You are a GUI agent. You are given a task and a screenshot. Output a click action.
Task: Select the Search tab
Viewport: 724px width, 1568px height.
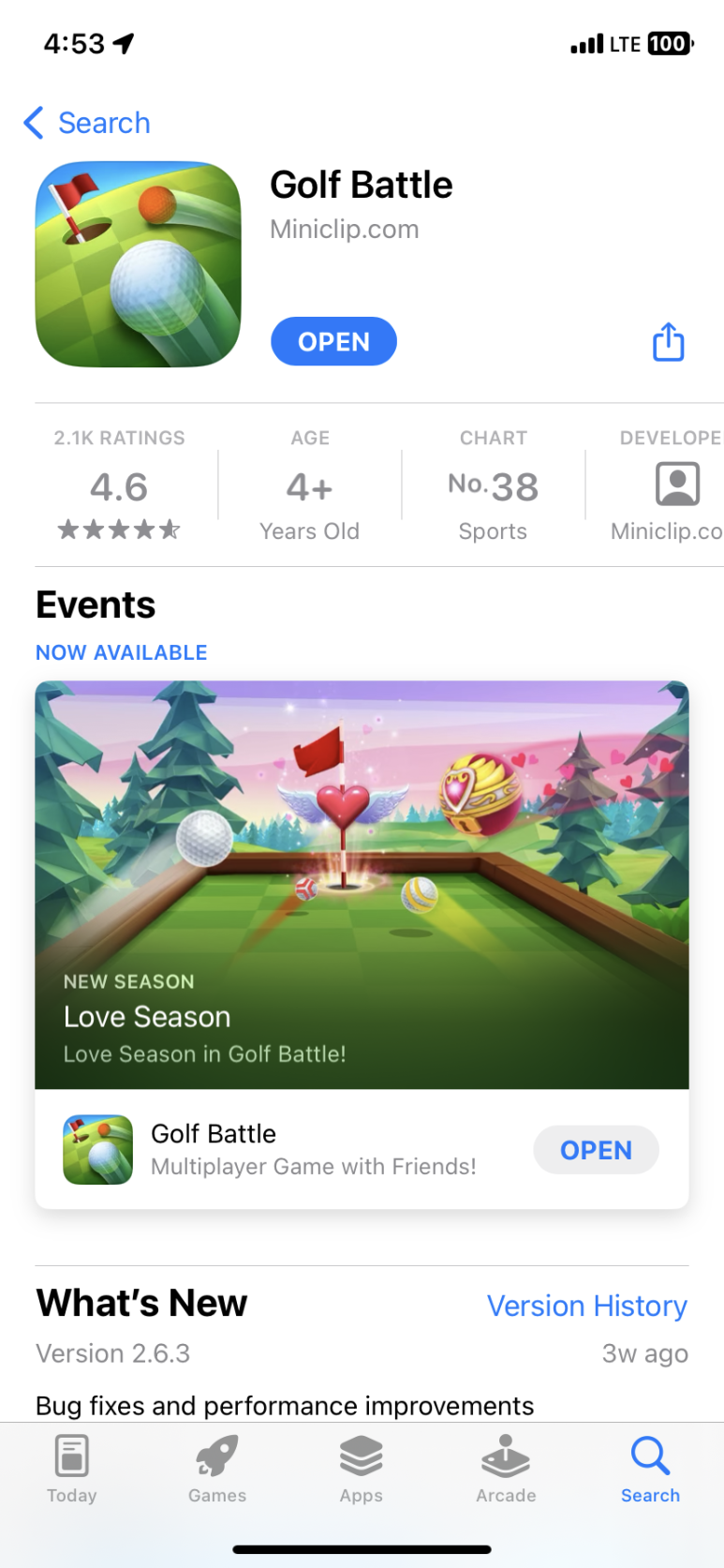click(650, 1469)
